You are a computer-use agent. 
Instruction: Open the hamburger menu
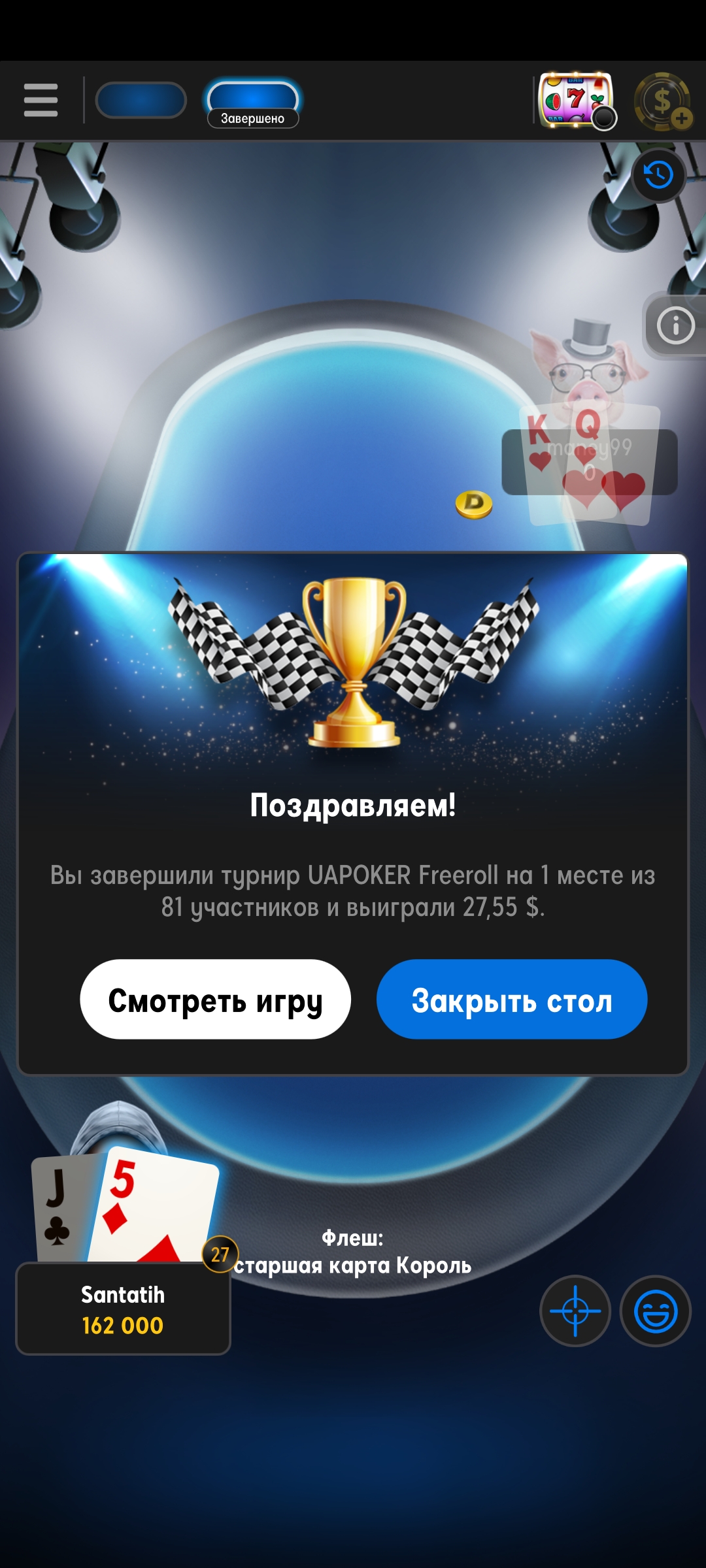[x=41, y=100]
